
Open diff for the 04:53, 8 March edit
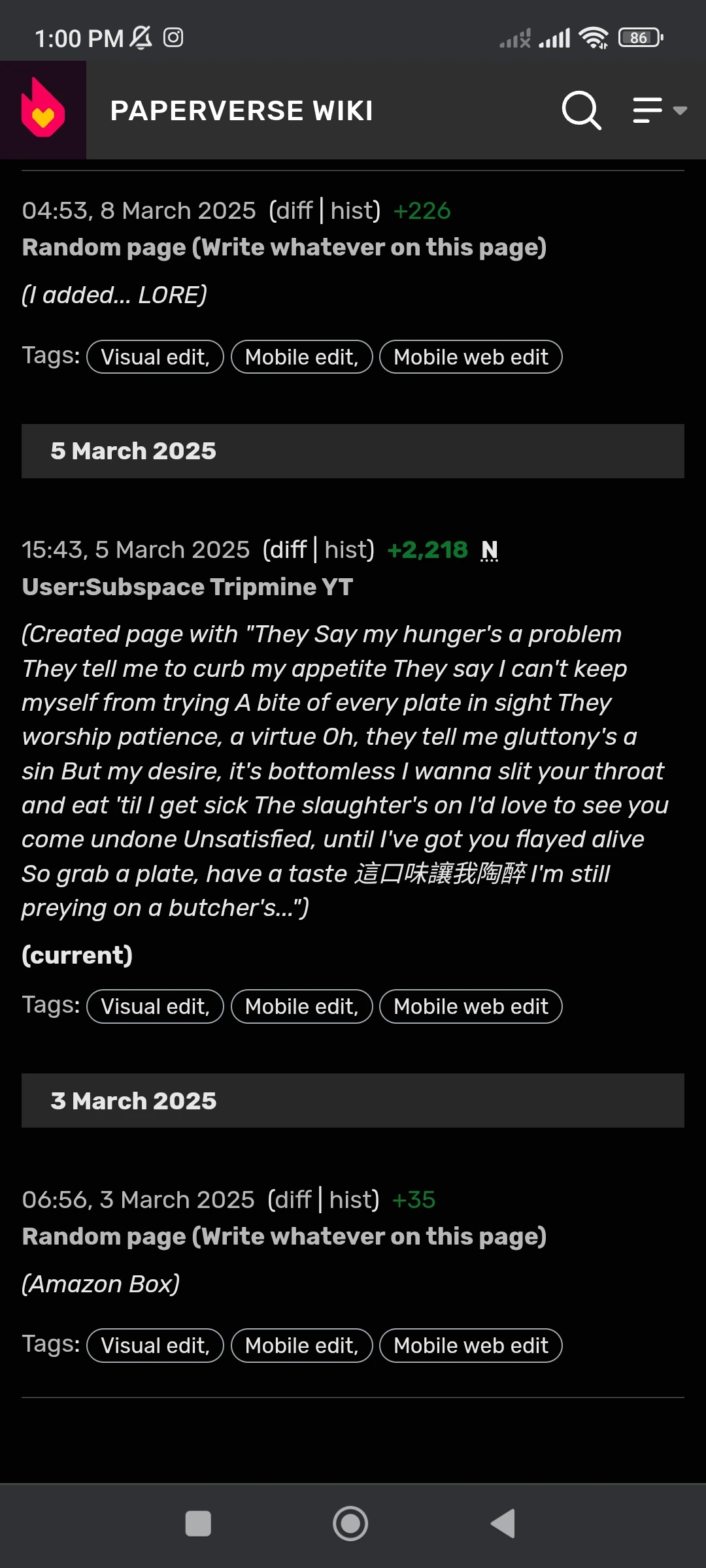pyautogui.click(x=294, y=211)
